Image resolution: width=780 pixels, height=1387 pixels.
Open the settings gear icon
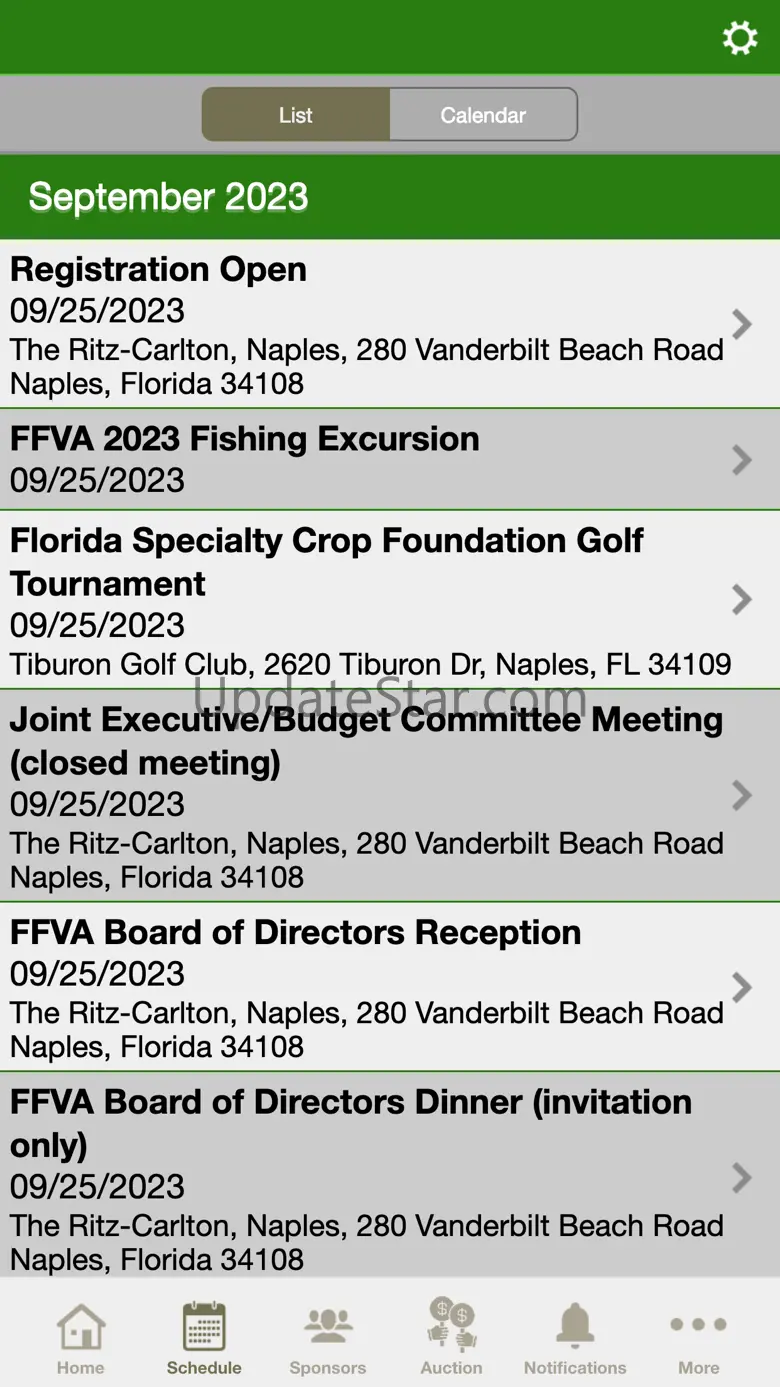[x=739, y=38]
